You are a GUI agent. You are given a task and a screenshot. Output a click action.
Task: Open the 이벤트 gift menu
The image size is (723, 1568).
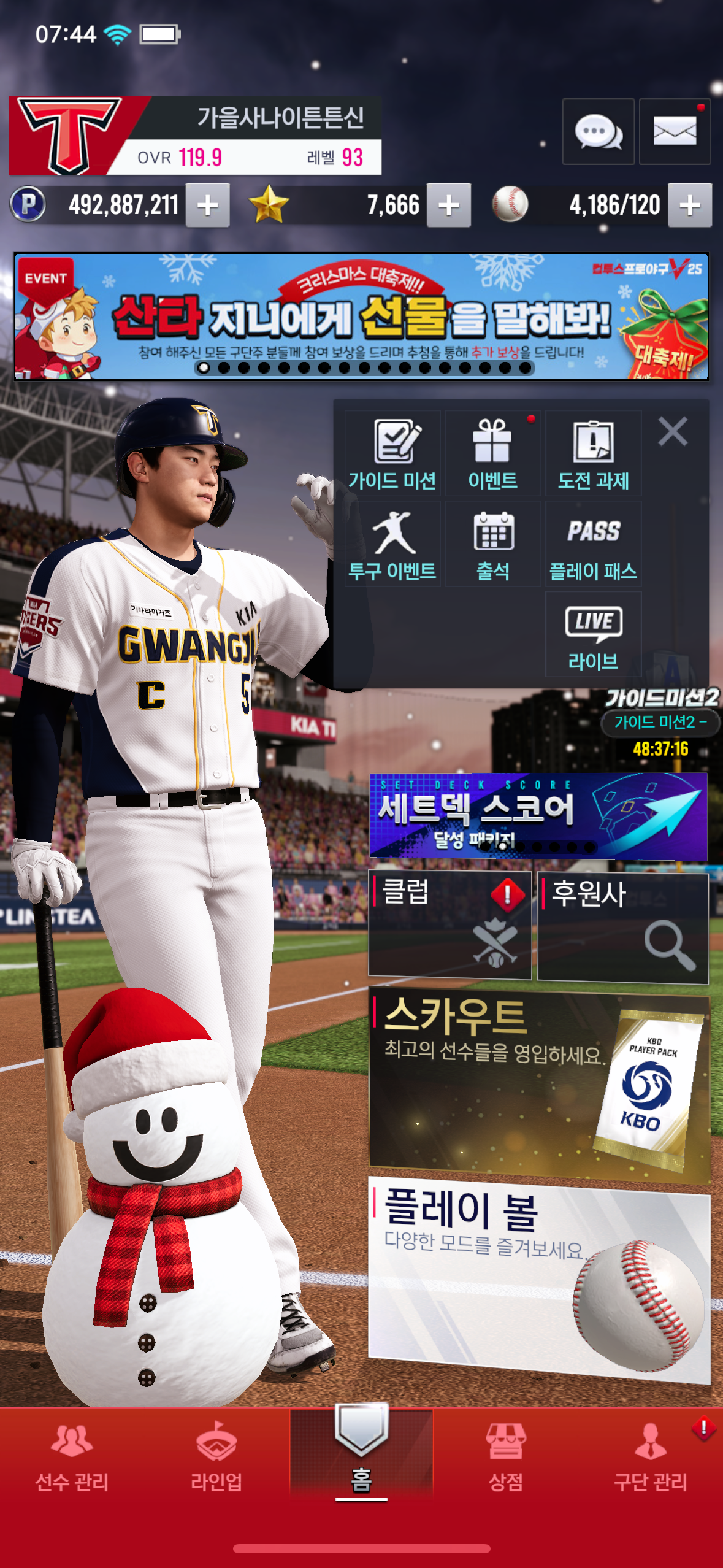tap(492, 454)
